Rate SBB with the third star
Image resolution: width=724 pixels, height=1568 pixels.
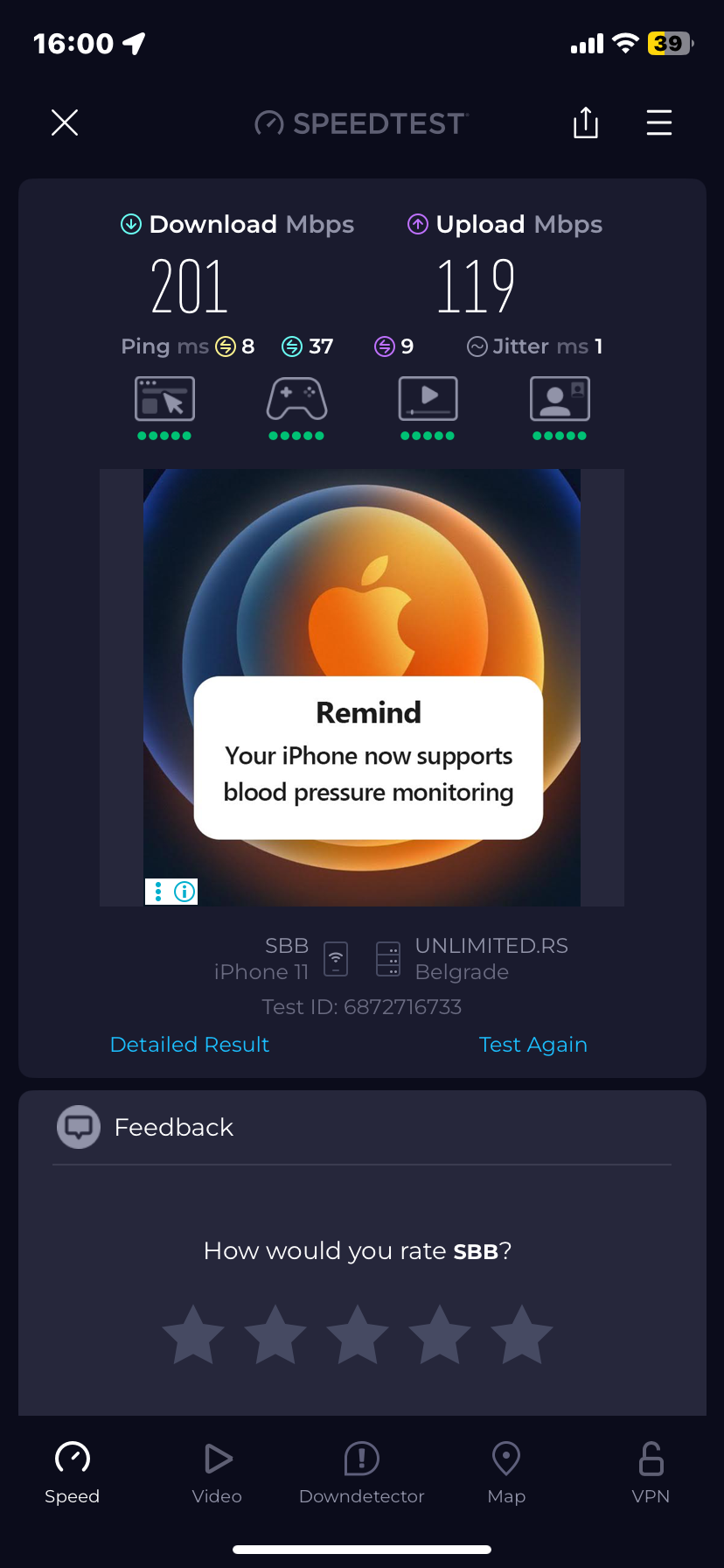pyautogui.click(x=358, y=1335)
